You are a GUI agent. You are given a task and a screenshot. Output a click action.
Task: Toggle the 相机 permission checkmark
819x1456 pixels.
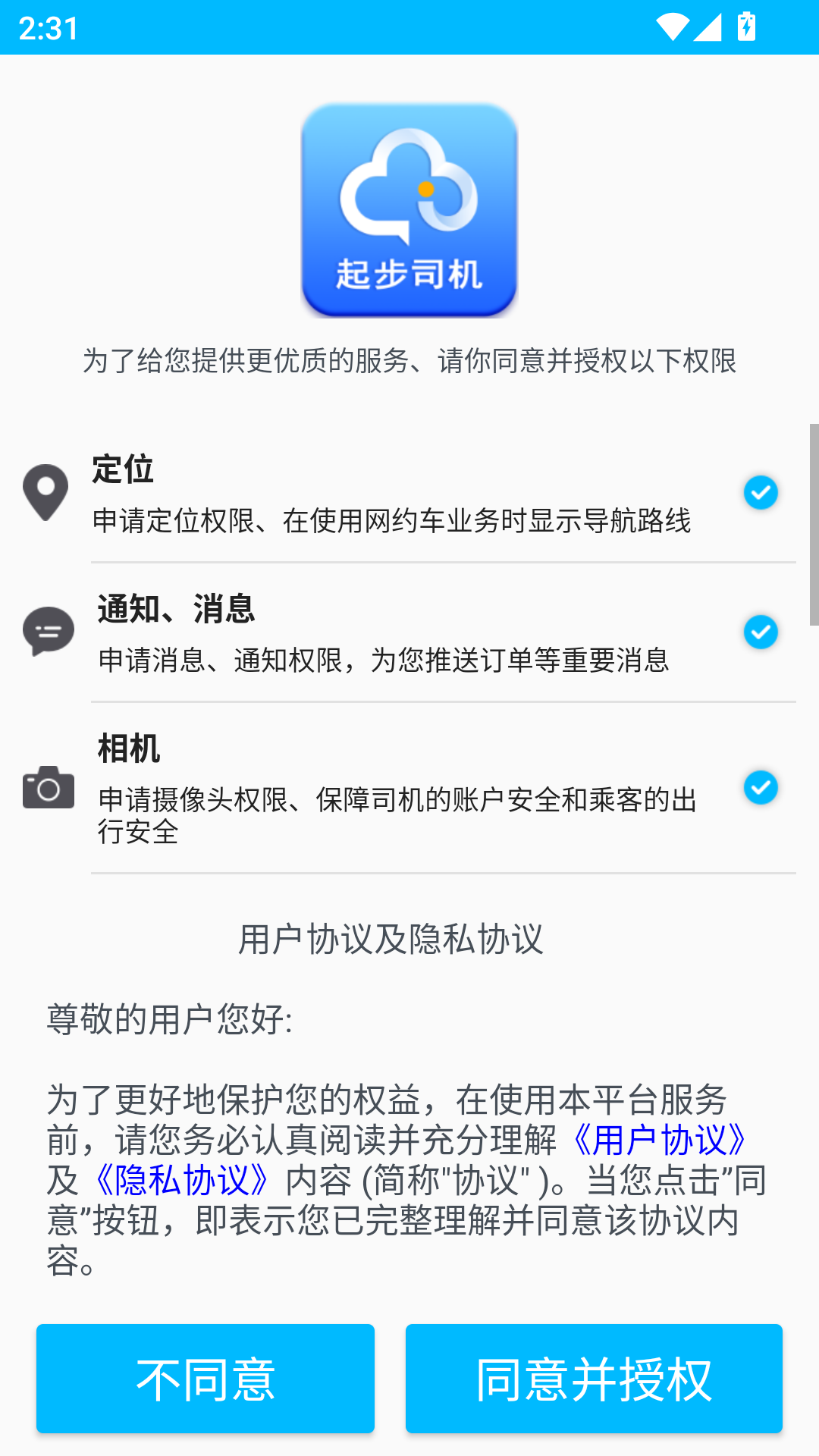point(761,788)
